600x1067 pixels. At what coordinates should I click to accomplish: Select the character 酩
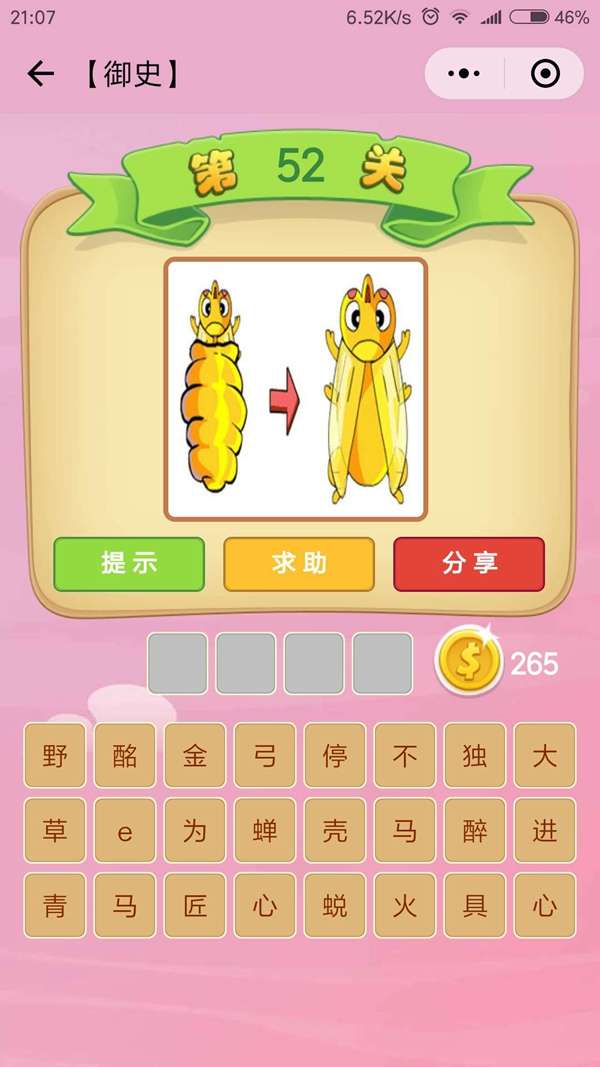pos(125,756)
